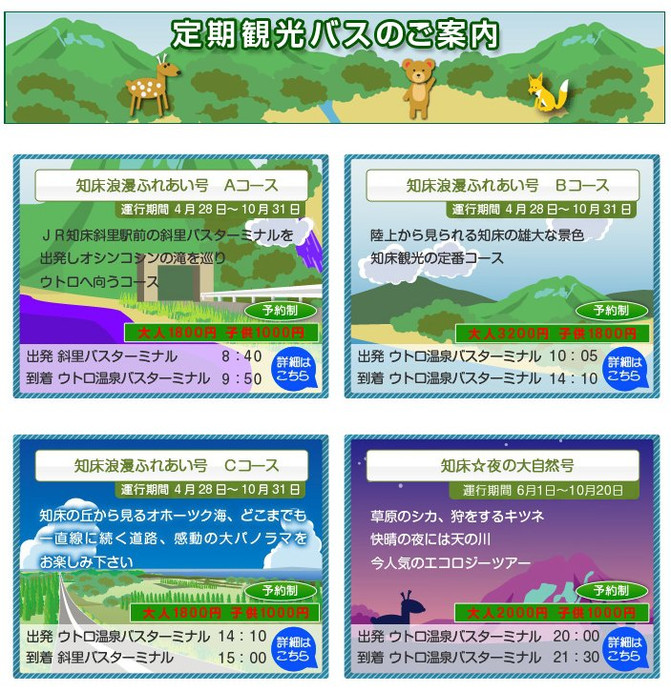Open details for 知床☆夜の大自然号

[x=623, y=649]
